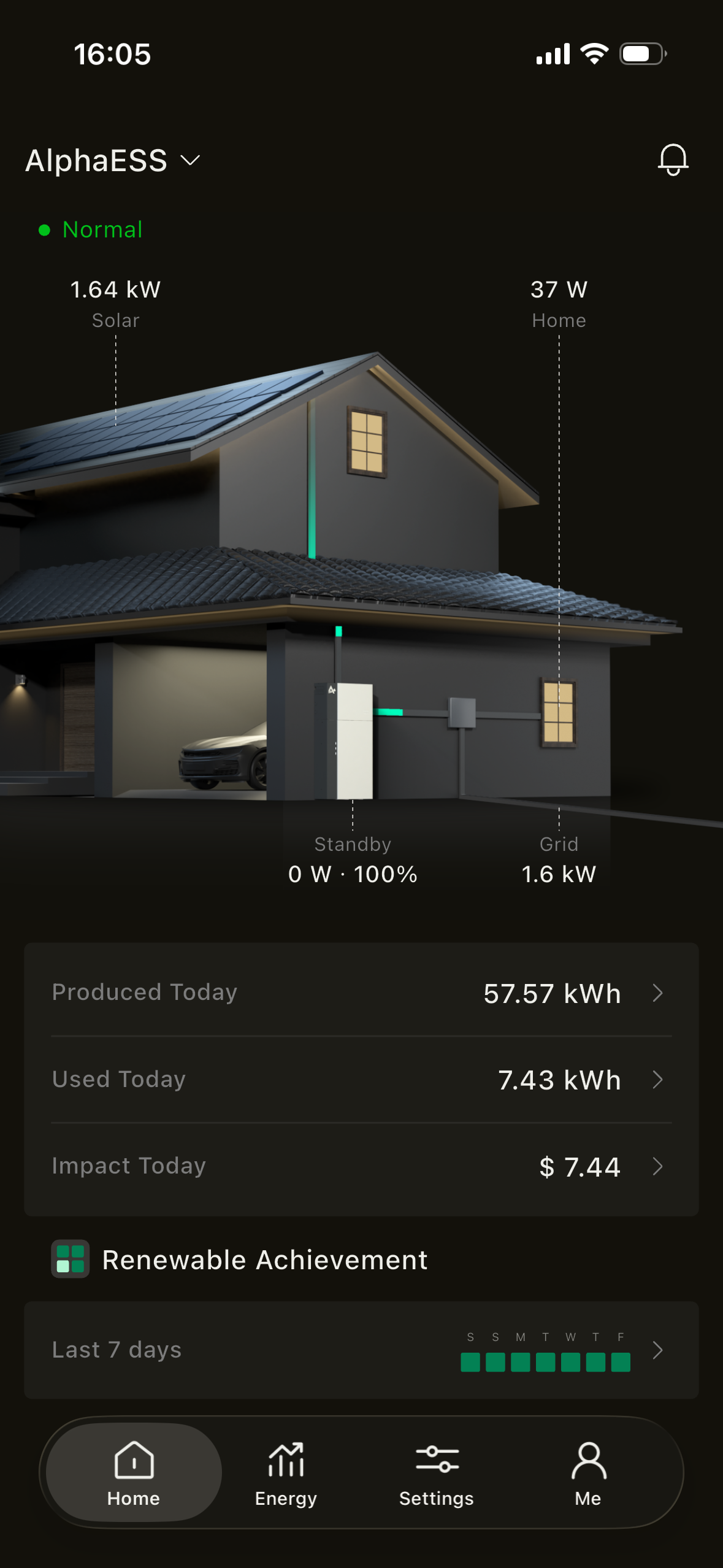Go to the Settings tab
The width and height of the screenshot is (723, 1568).
point(437,1473)
